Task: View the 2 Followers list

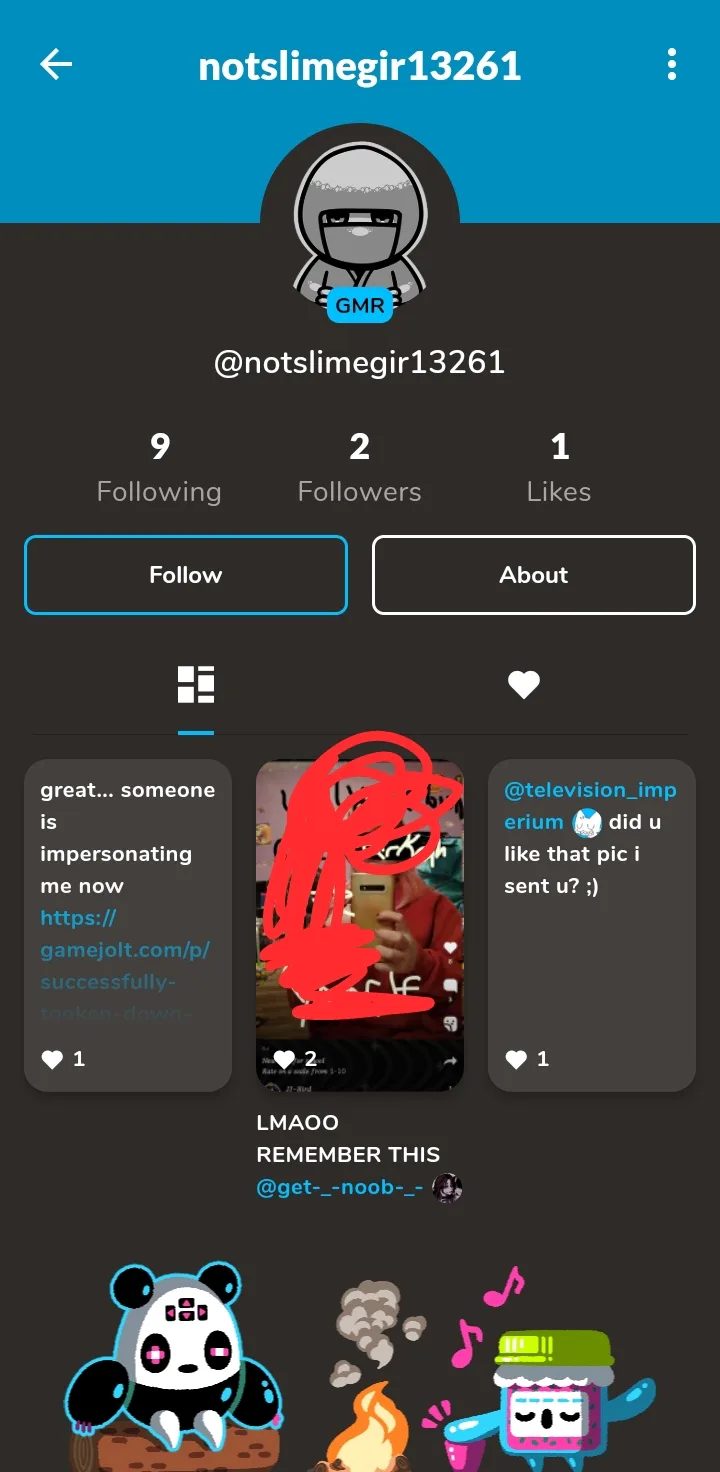Action: pyautogui.click(x=360, y=467)
